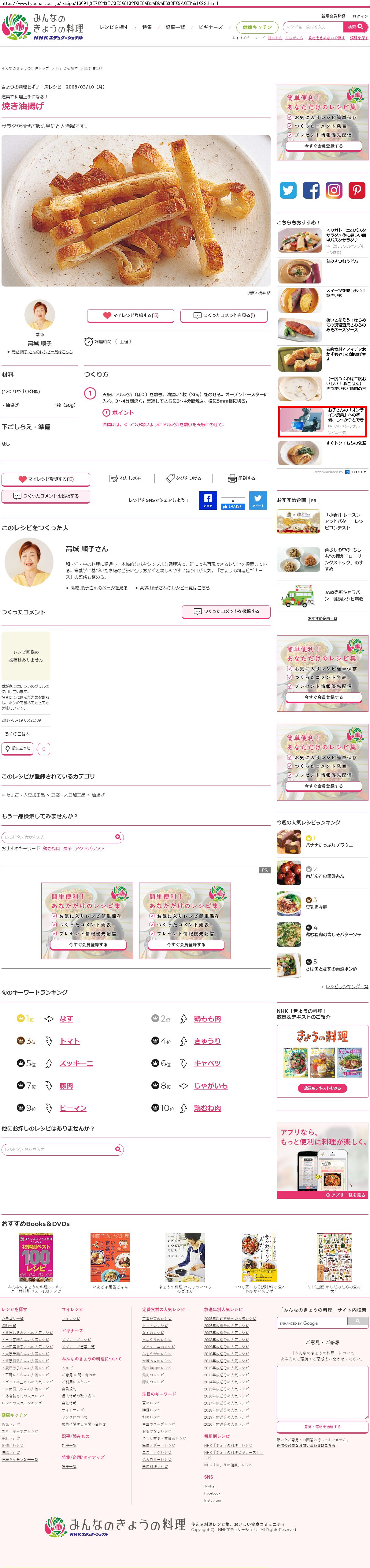Open the Pinterest icon in sidebar
Screen dimensions: 370x1568
click(x=357, y=190)
